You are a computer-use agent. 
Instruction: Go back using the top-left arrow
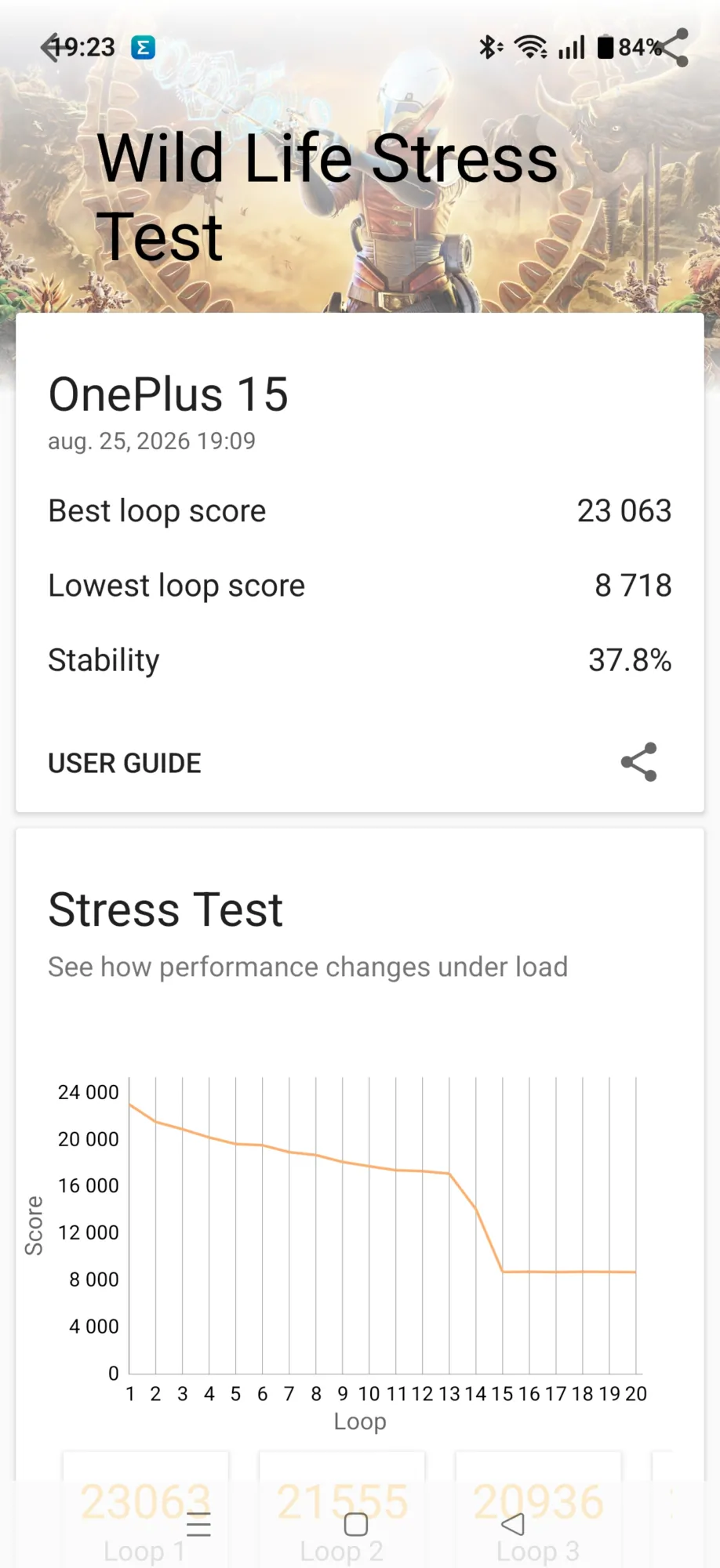pyautogui.click(x=50, y=48)
